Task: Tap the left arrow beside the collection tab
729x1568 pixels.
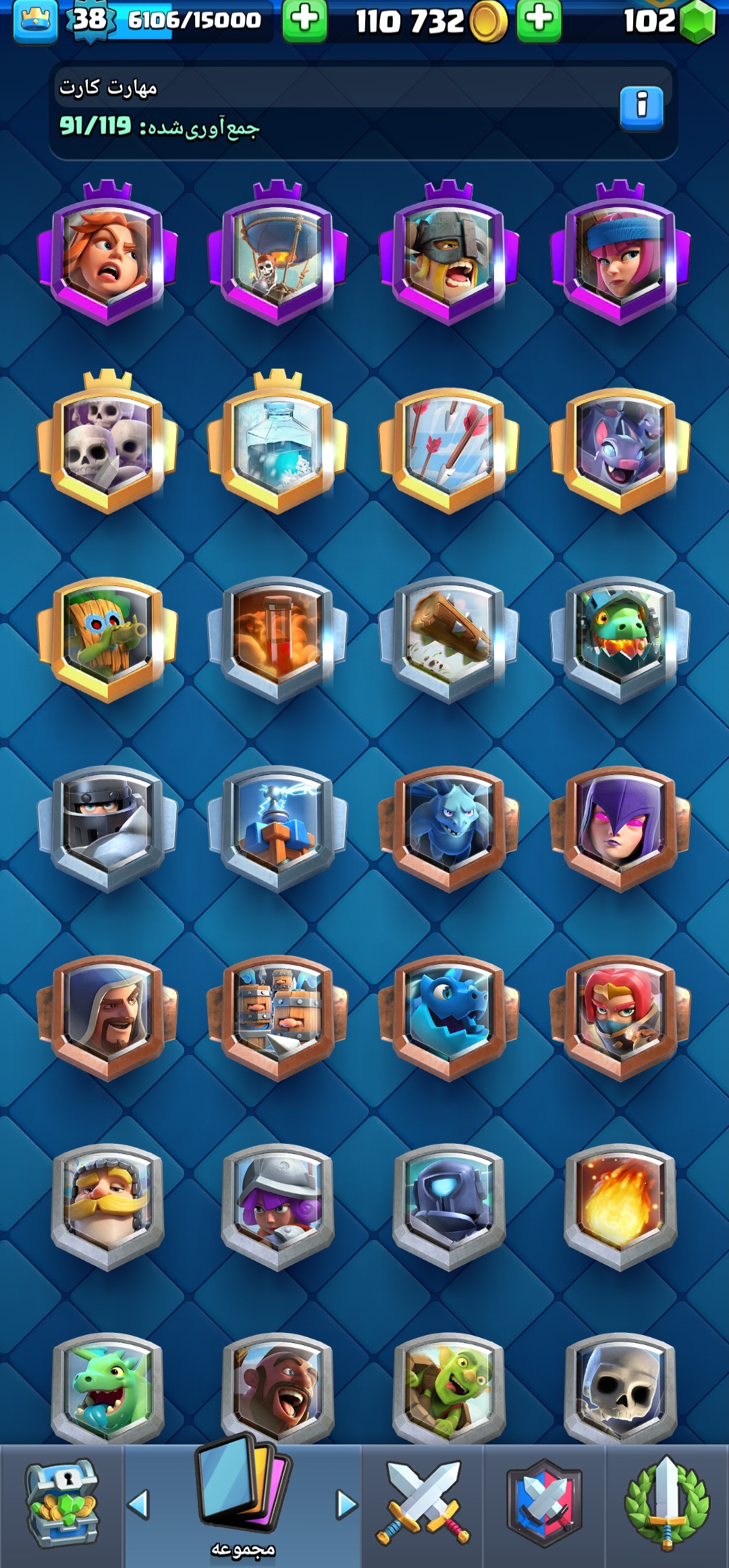Action: (138, 1505)
